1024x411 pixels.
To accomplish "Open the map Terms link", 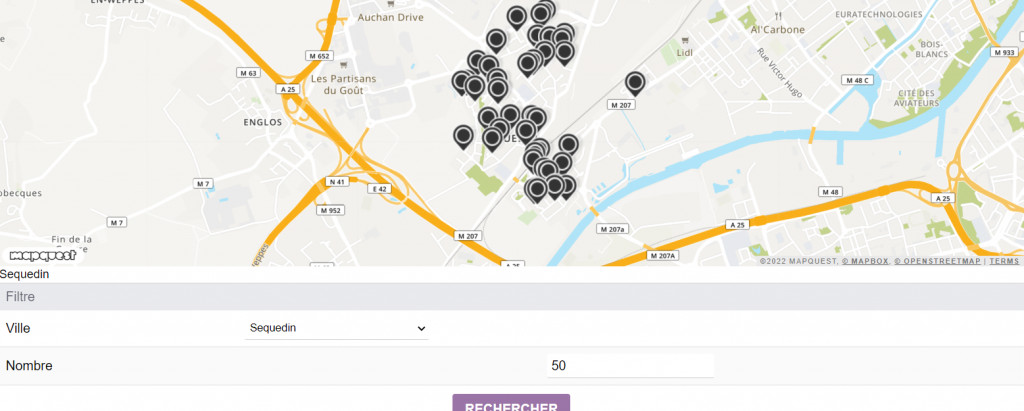I will pos(1004,261).
